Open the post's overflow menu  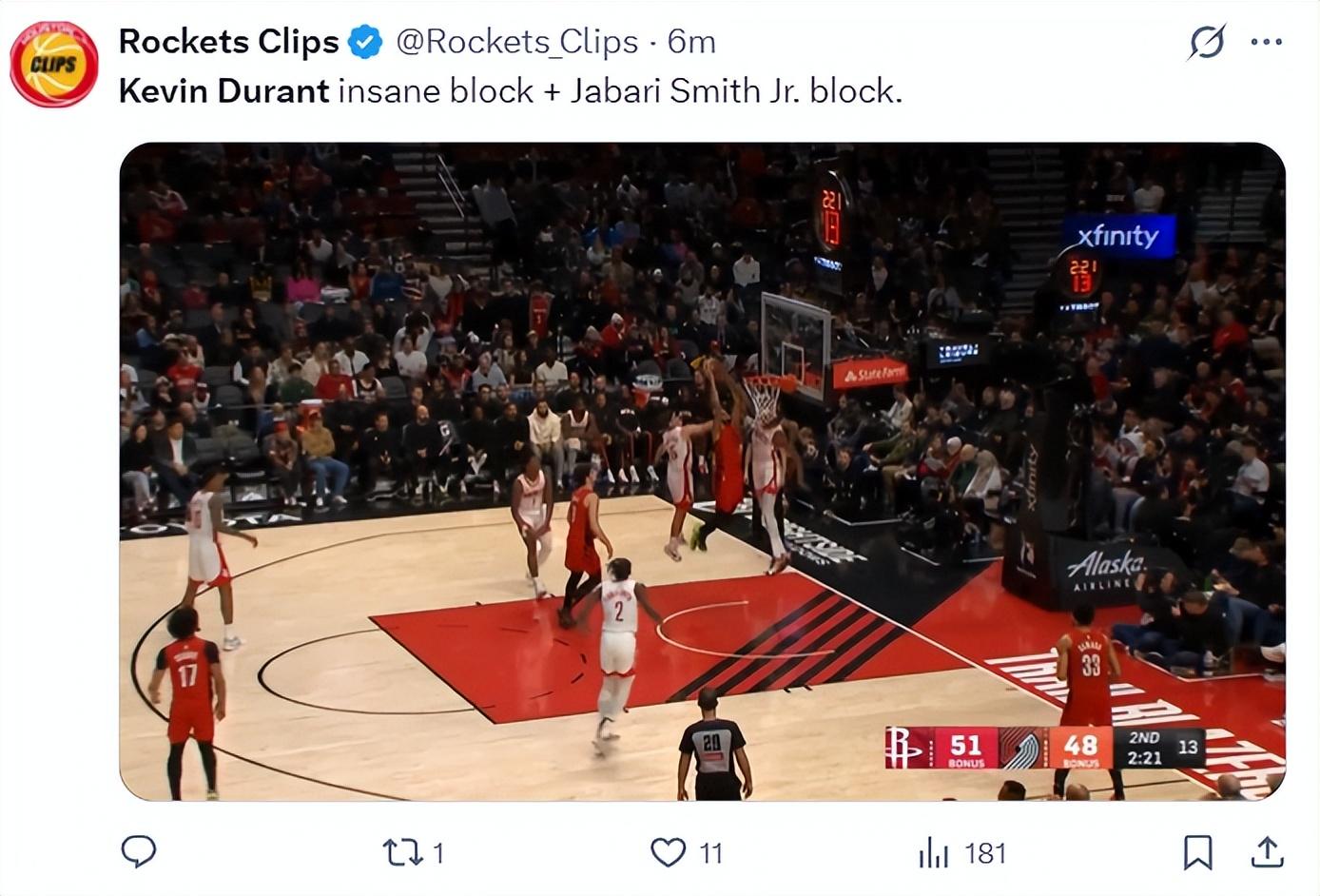point(1266,42)
